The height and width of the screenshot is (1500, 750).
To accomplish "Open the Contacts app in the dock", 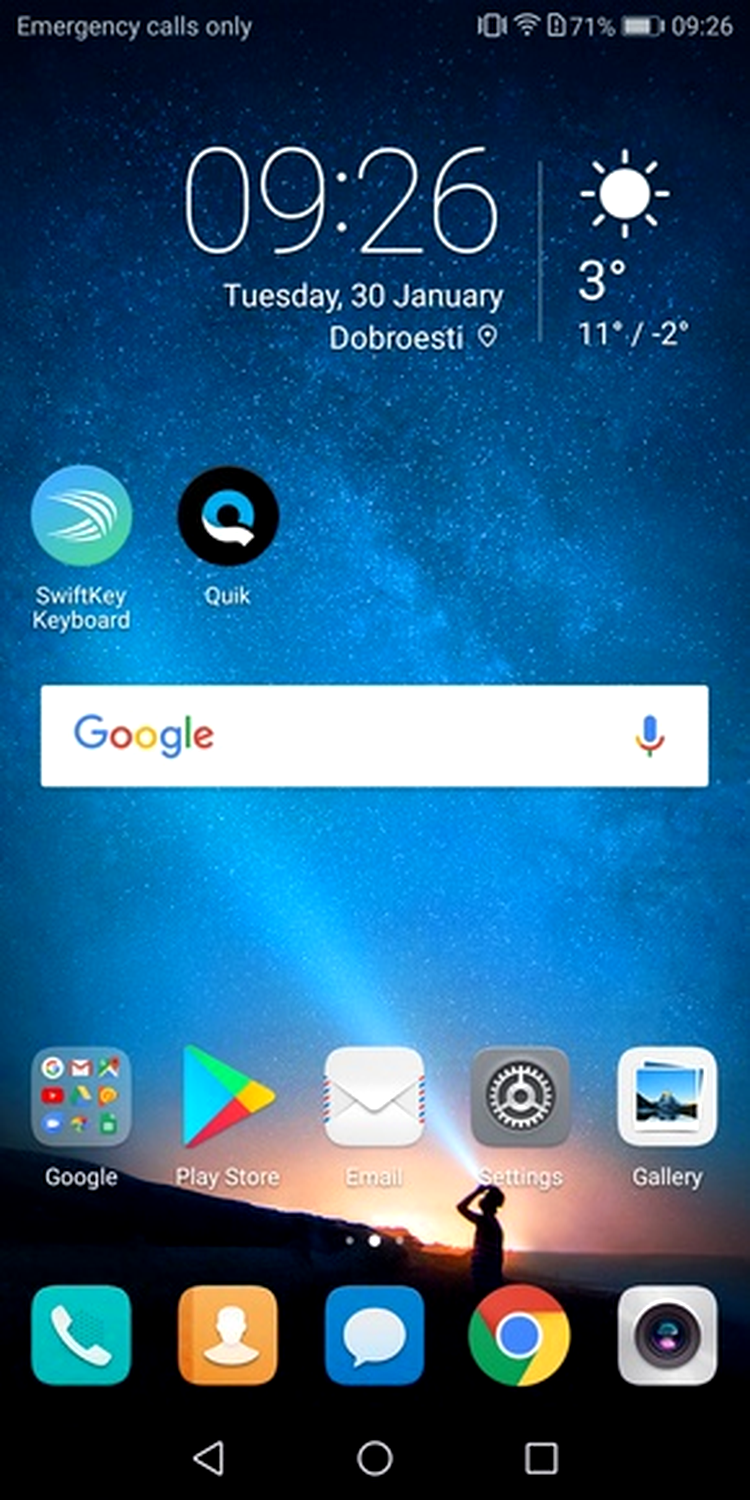I will tap(227, 1335).
